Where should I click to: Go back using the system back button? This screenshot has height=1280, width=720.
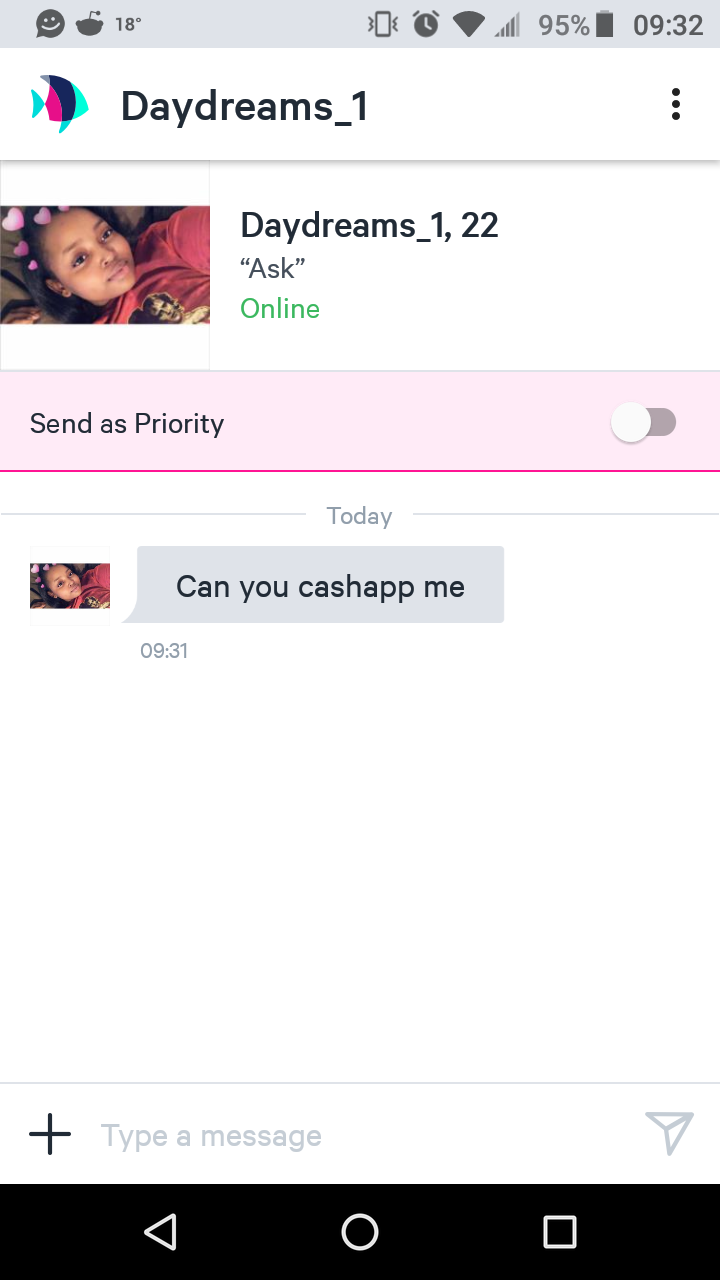(x=160, y=1232)
